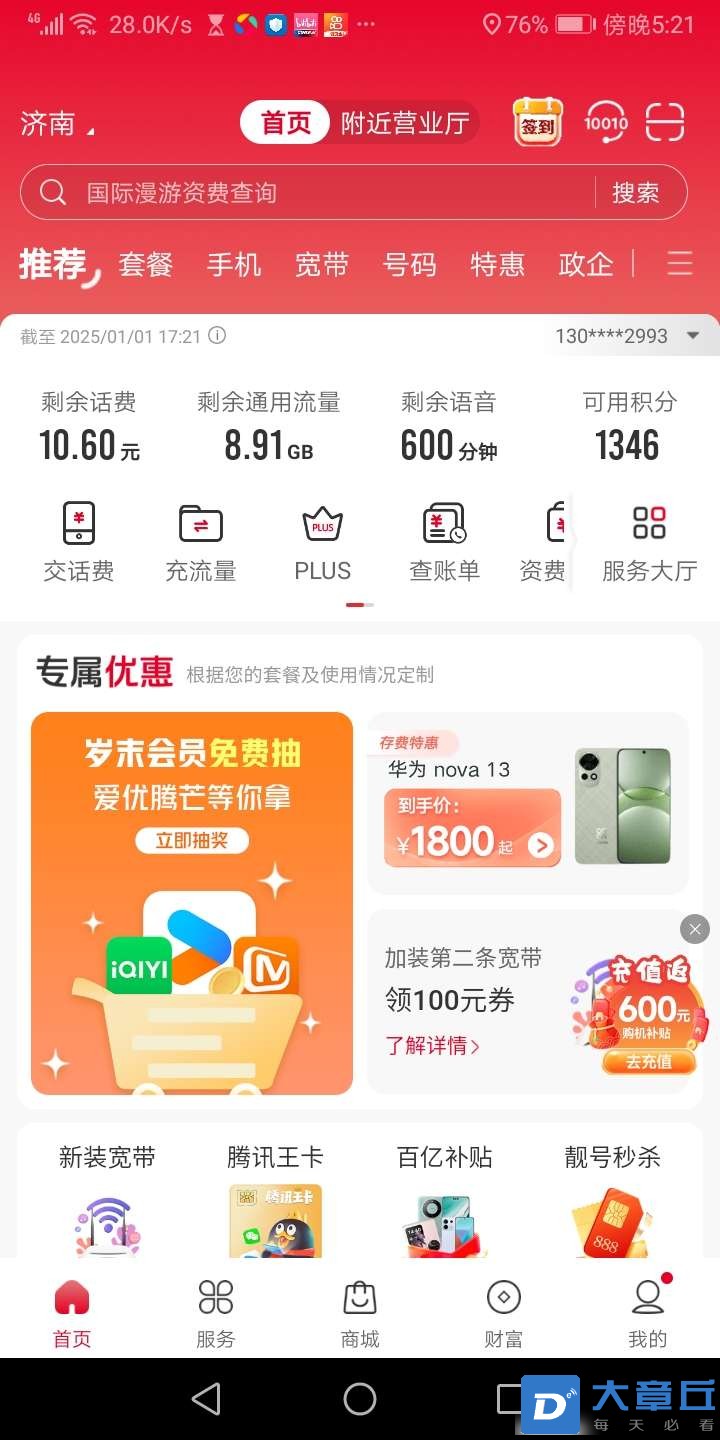Open 服务大厅
The height and width of the screenshot is (1440, 720).
(649, 543)
